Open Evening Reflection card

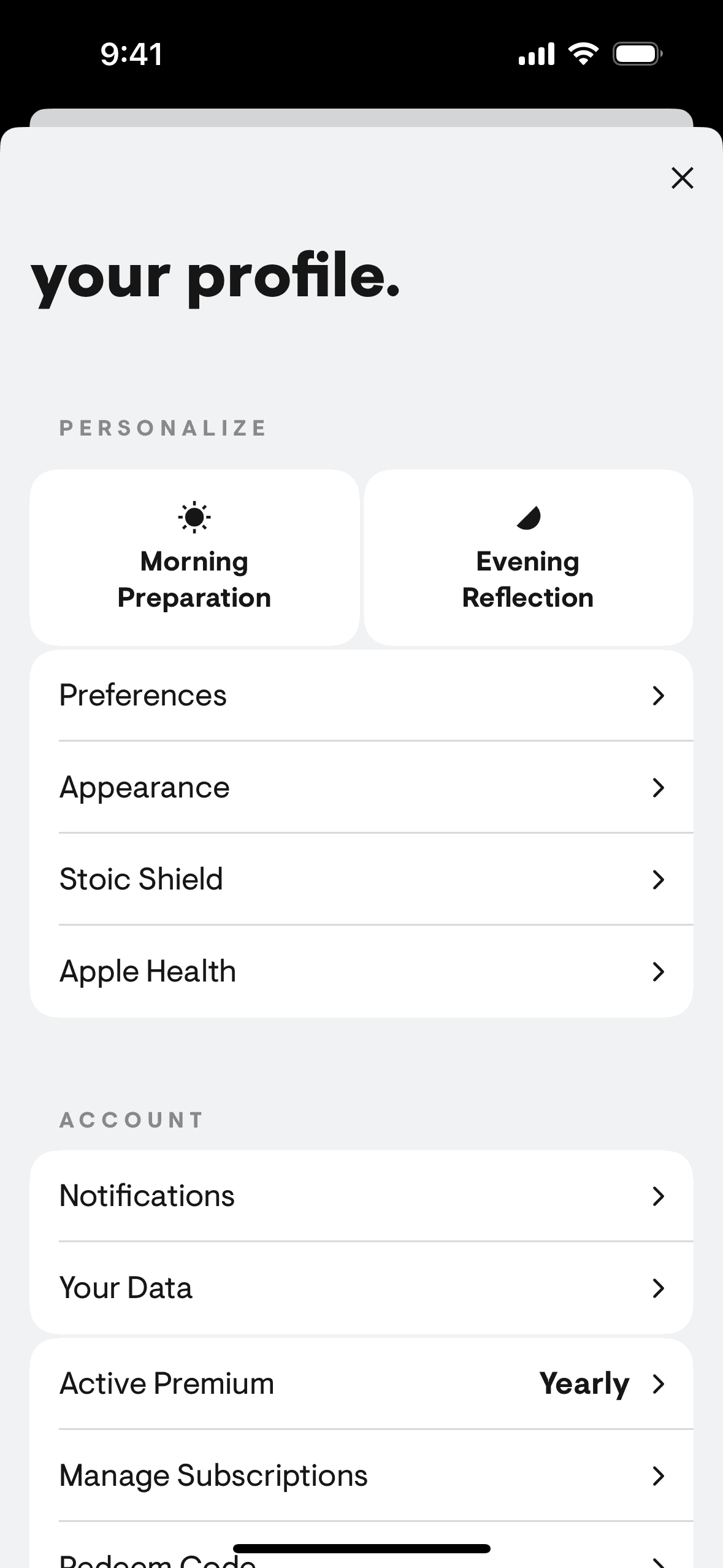pos(528,557)
